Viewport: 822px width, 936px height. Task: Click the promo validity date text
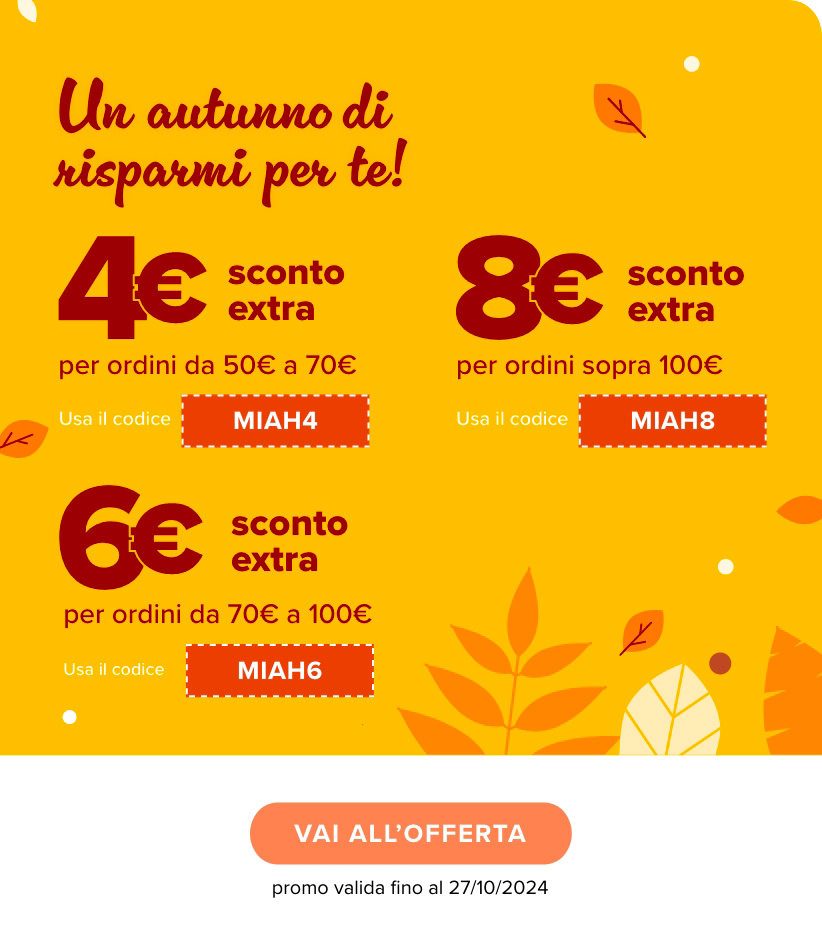click(x=411, y=886)
